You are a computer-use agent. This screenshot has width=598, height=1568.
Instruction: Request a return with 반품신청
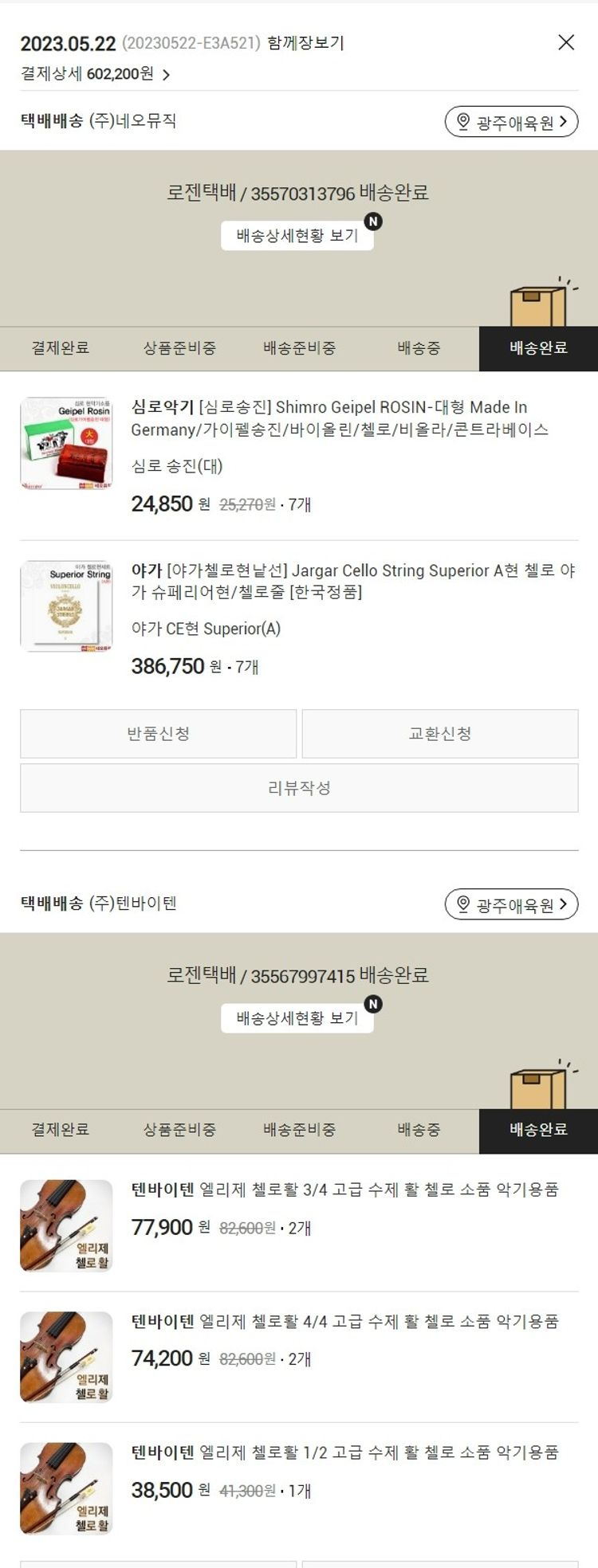pos(158,734)
